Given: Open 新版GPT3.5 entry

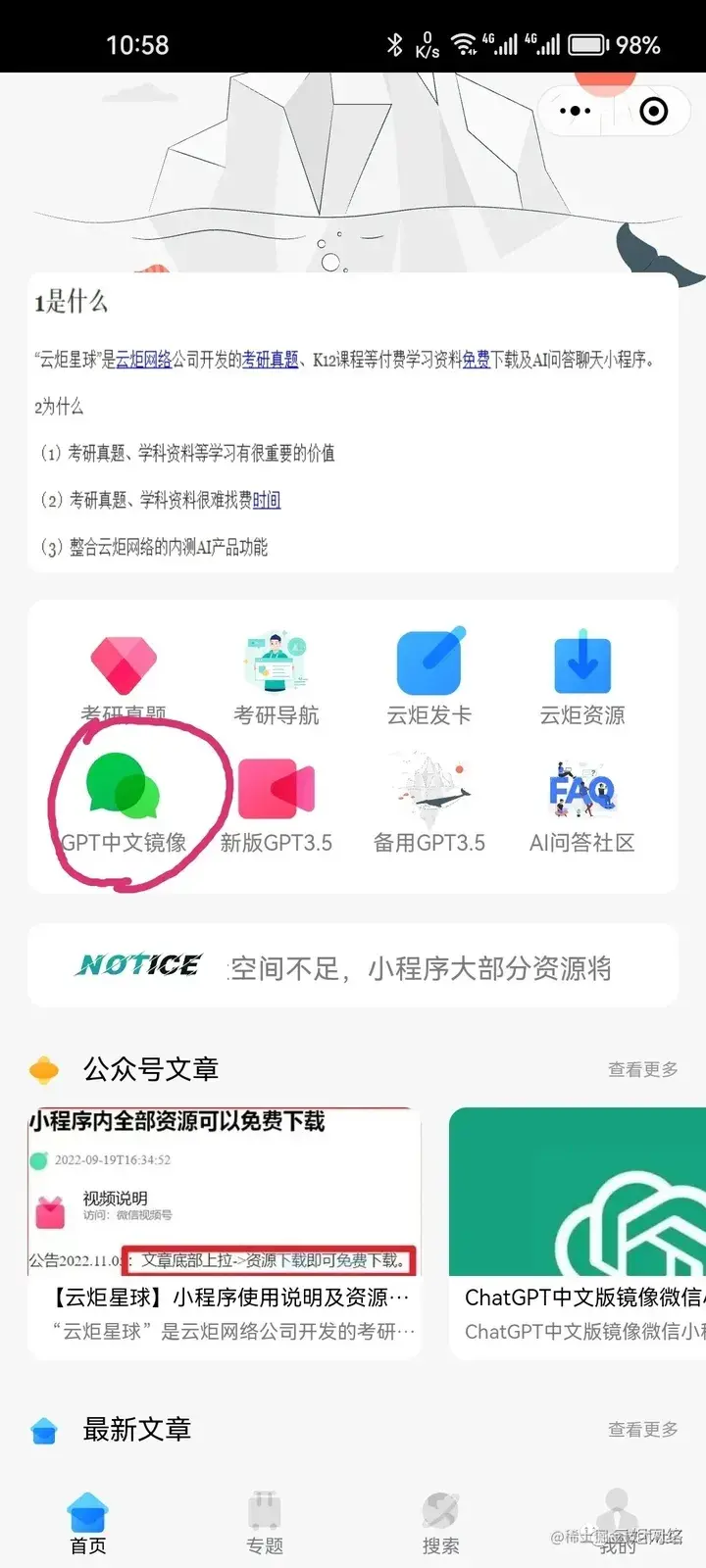Looking at the screenshot, I should tap(276, 805).
